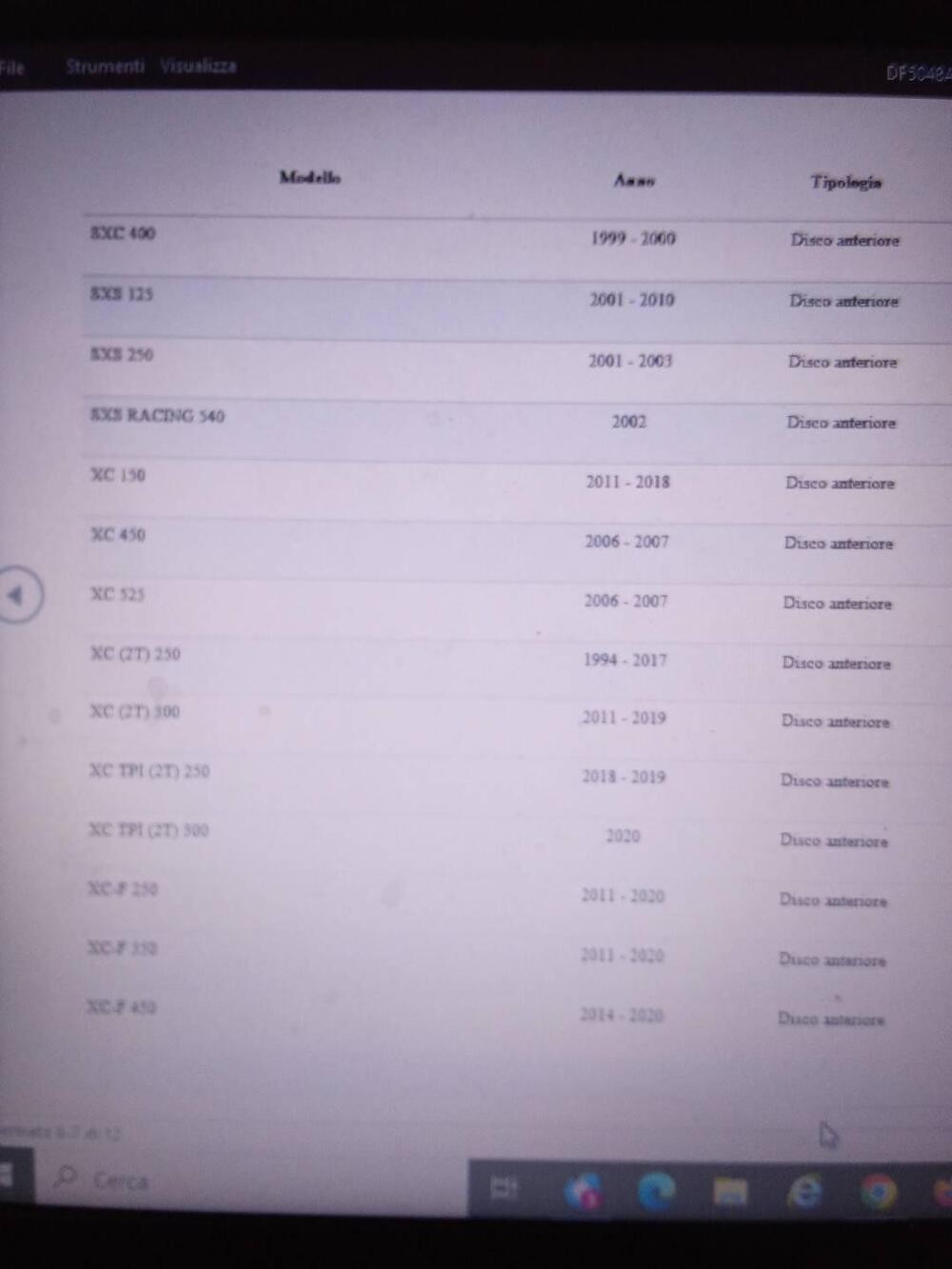Open the Strumenti menu

(x=105, y=67)
